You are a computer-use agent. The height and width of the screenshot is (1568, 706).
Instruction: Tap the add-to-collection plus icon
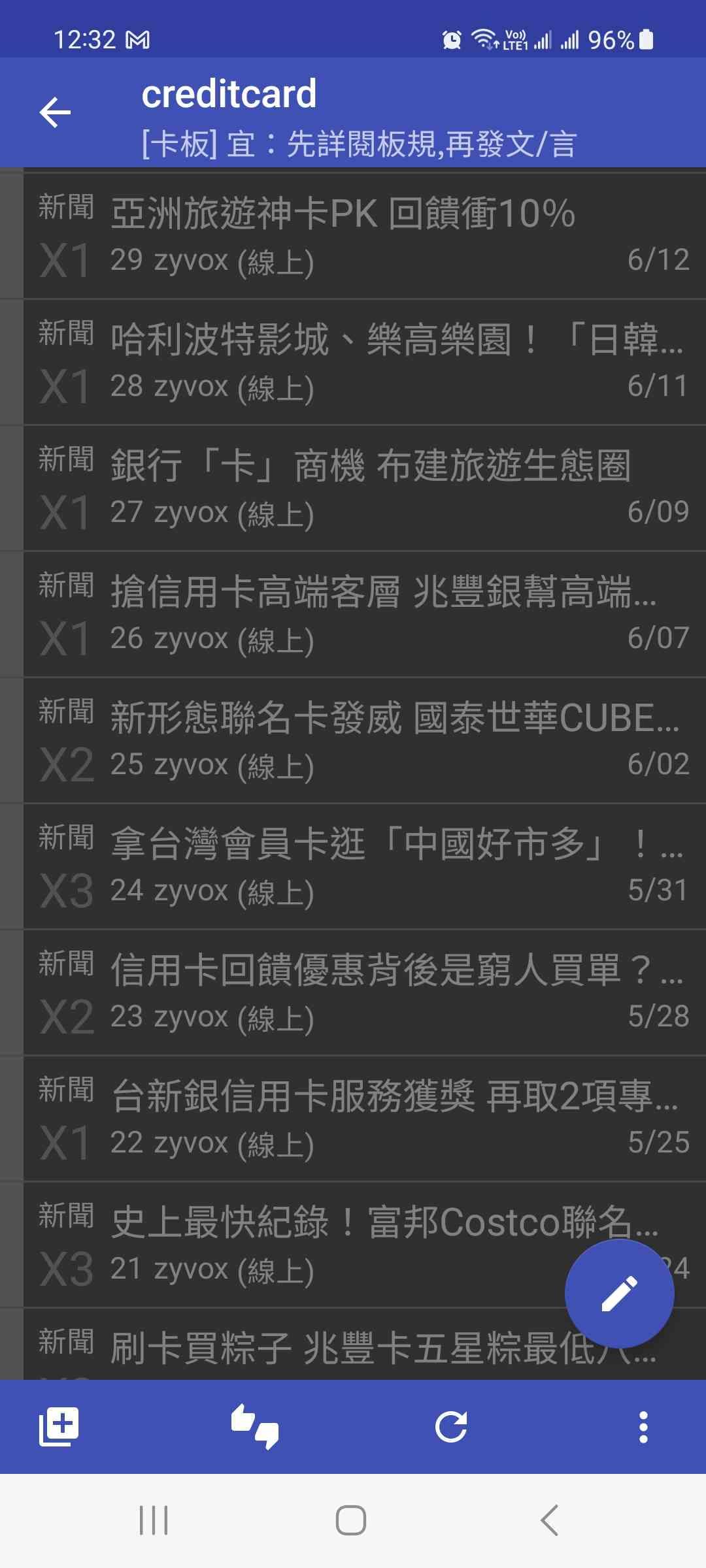coord(59,1427)
